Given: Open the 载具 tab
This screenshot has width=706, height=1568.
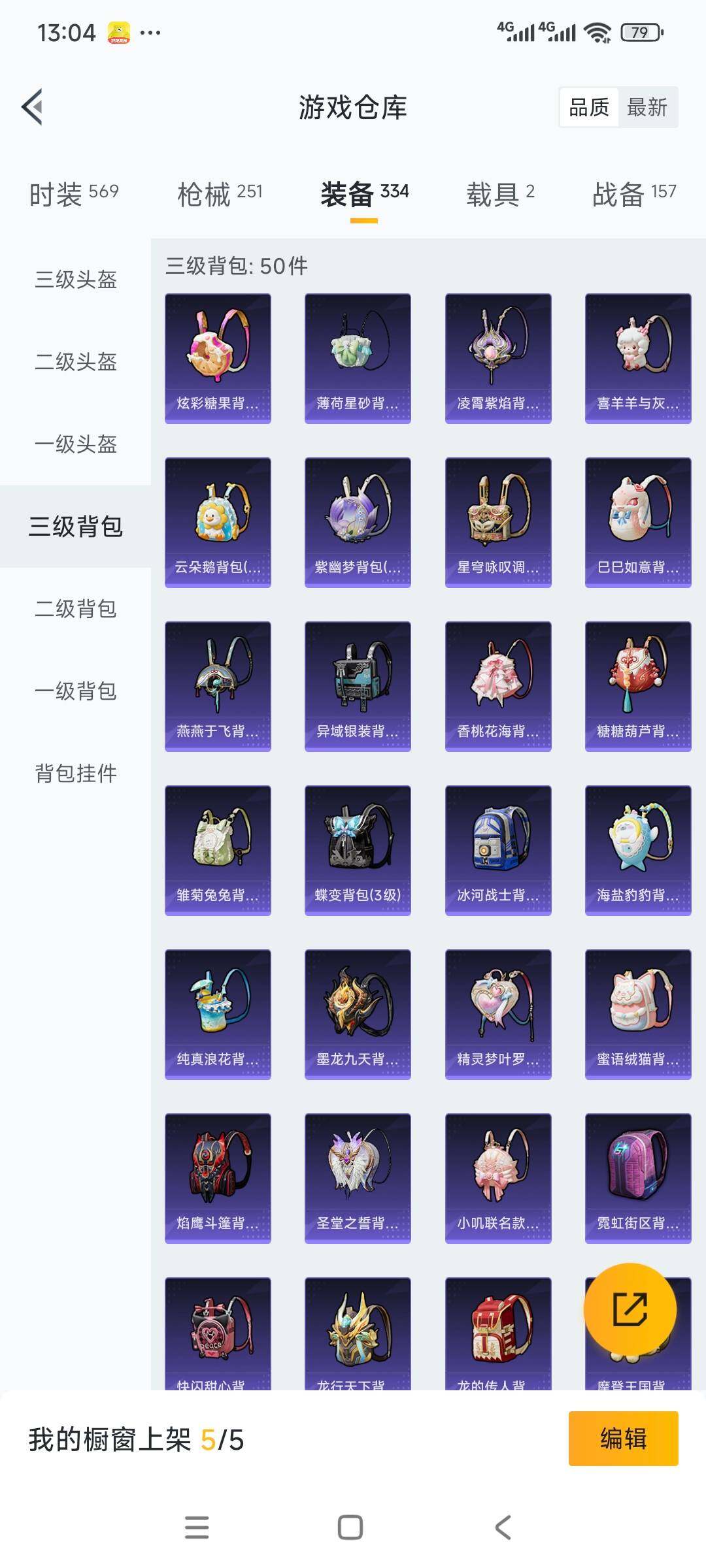Looking at the screenshot, I should tap(500, 194).
